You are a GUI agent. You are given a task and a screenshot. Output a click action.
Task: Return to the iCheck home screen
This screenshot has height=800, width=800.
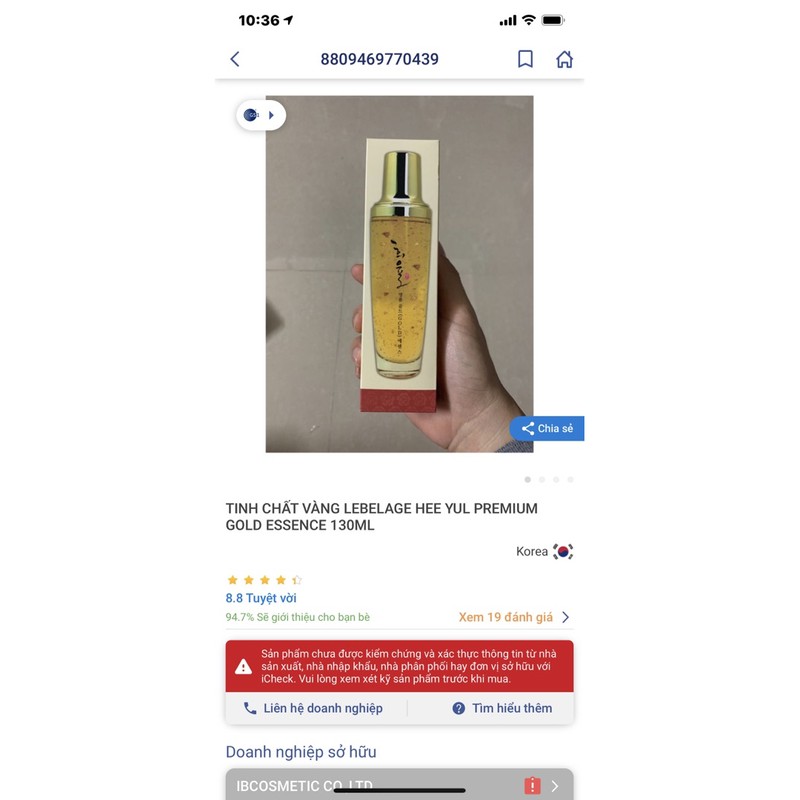564,59
